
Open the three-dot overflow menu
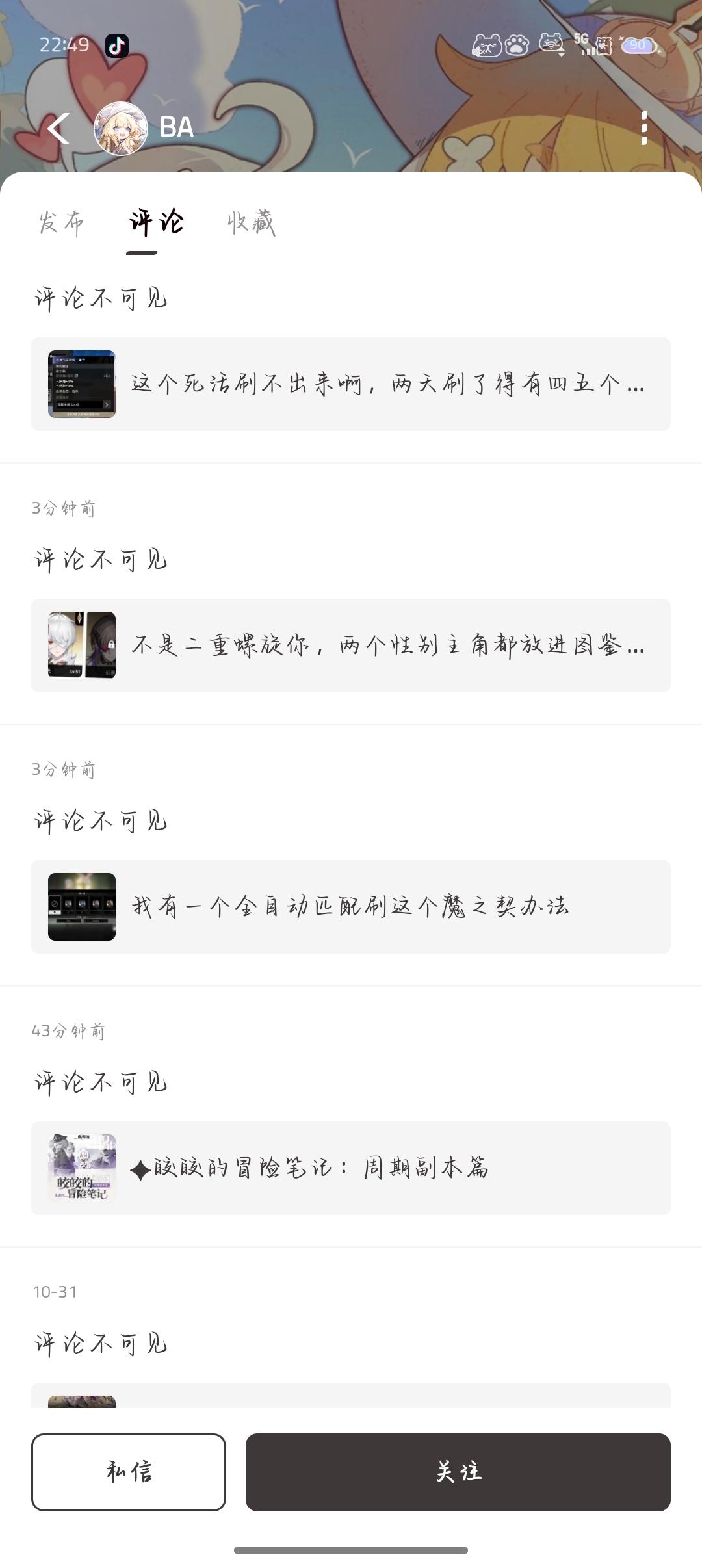[643, 128]
